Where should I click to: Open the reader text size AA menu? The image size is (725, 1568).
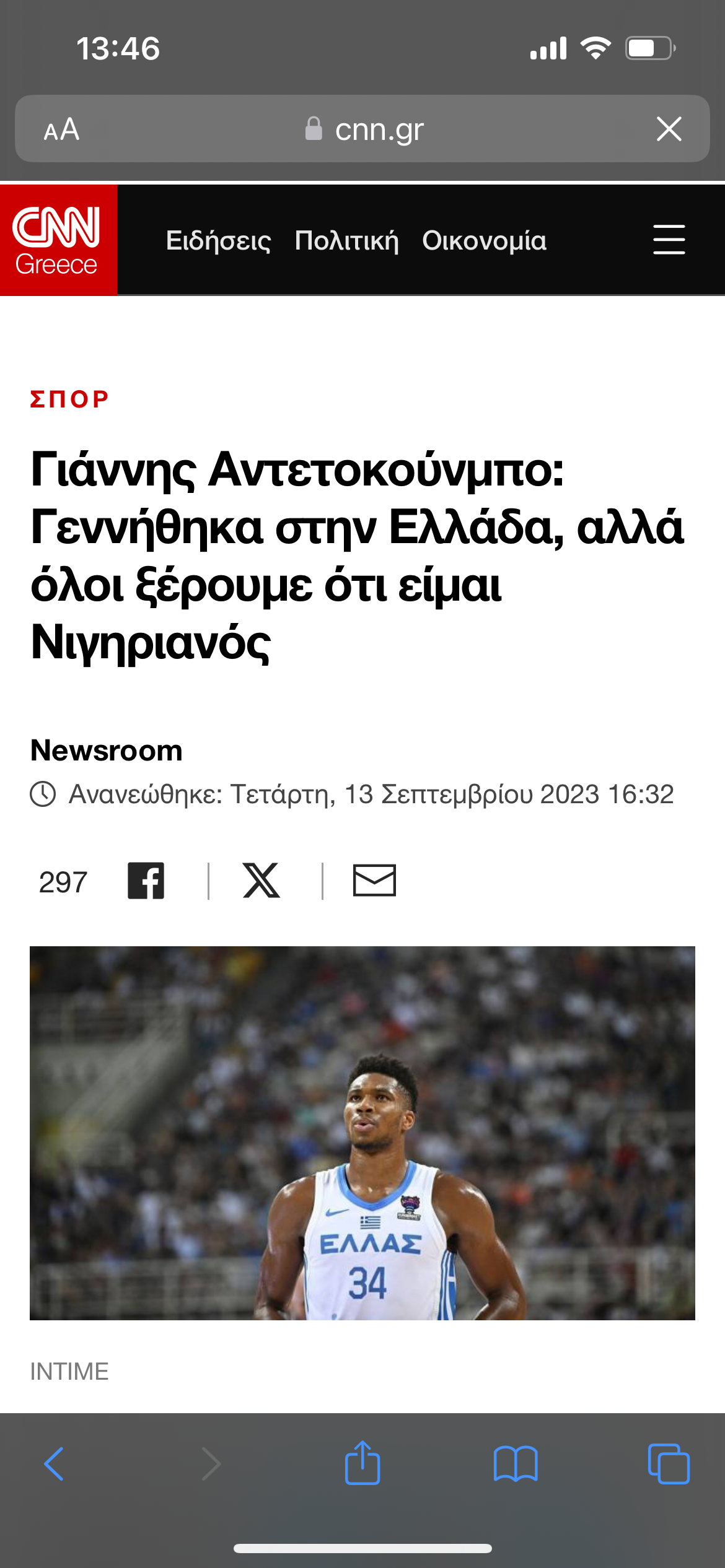[x=61, y=129]
